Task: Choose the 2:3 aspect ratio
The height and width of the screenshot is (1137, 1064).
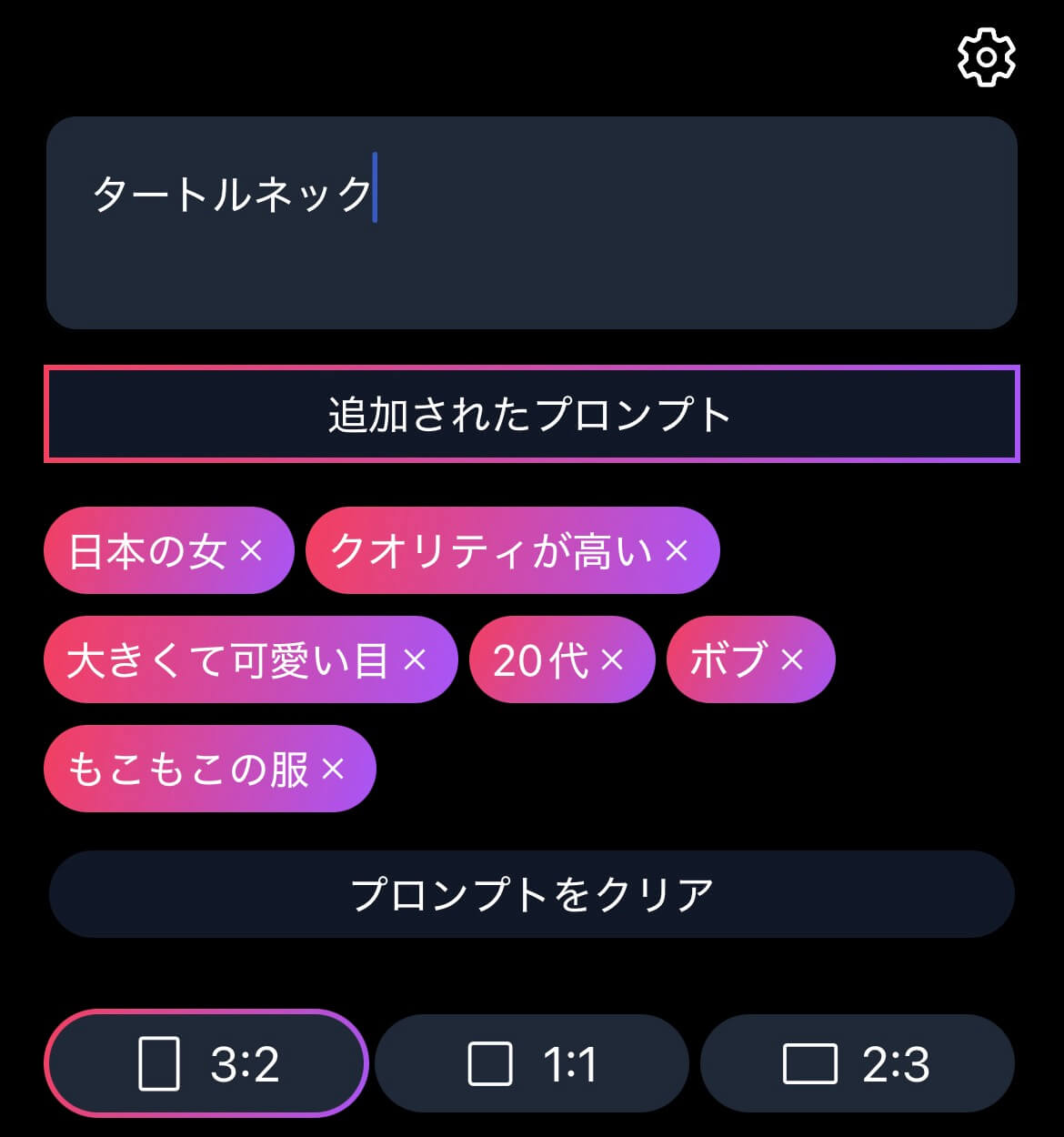Action: 858,1062
